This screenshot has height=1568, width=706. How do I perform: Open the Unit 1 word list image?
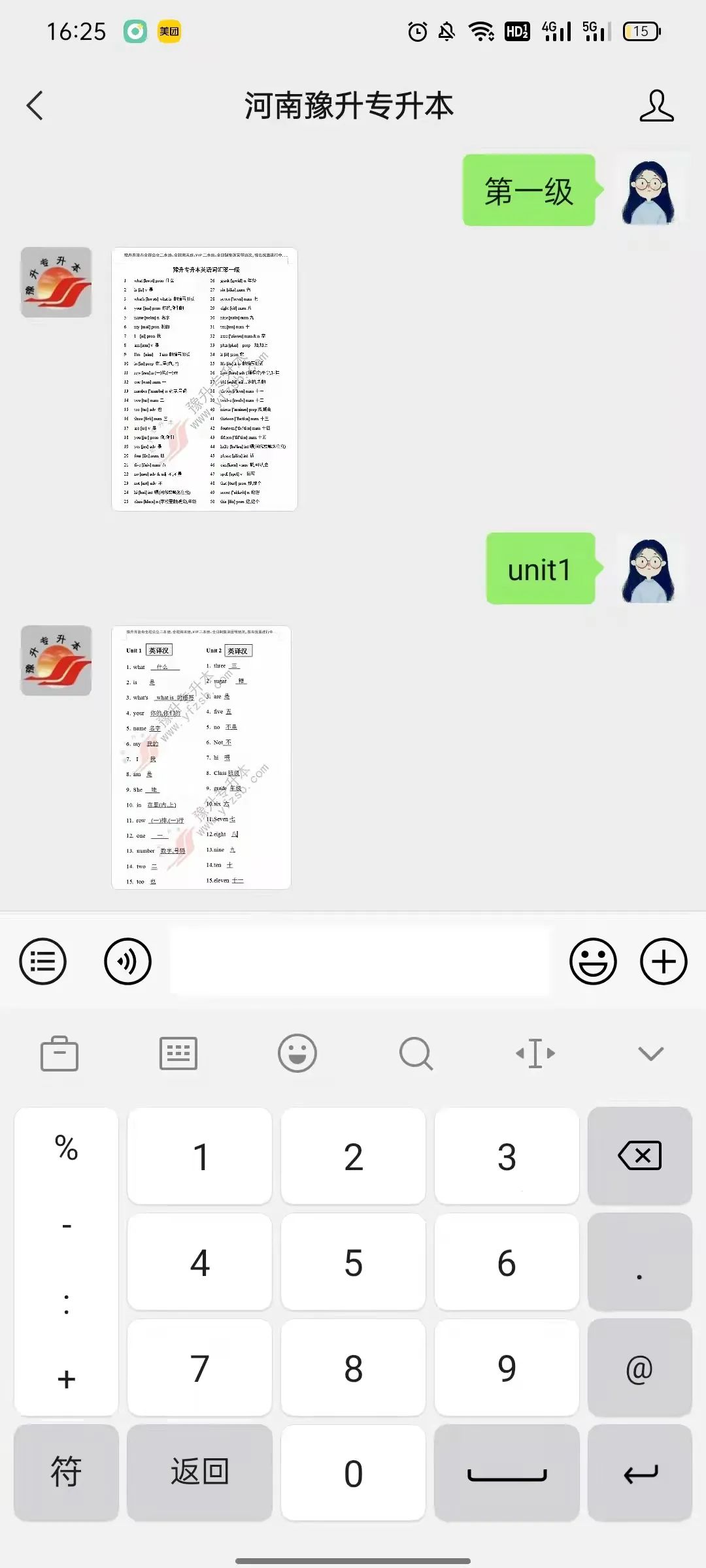coord(201,758)
